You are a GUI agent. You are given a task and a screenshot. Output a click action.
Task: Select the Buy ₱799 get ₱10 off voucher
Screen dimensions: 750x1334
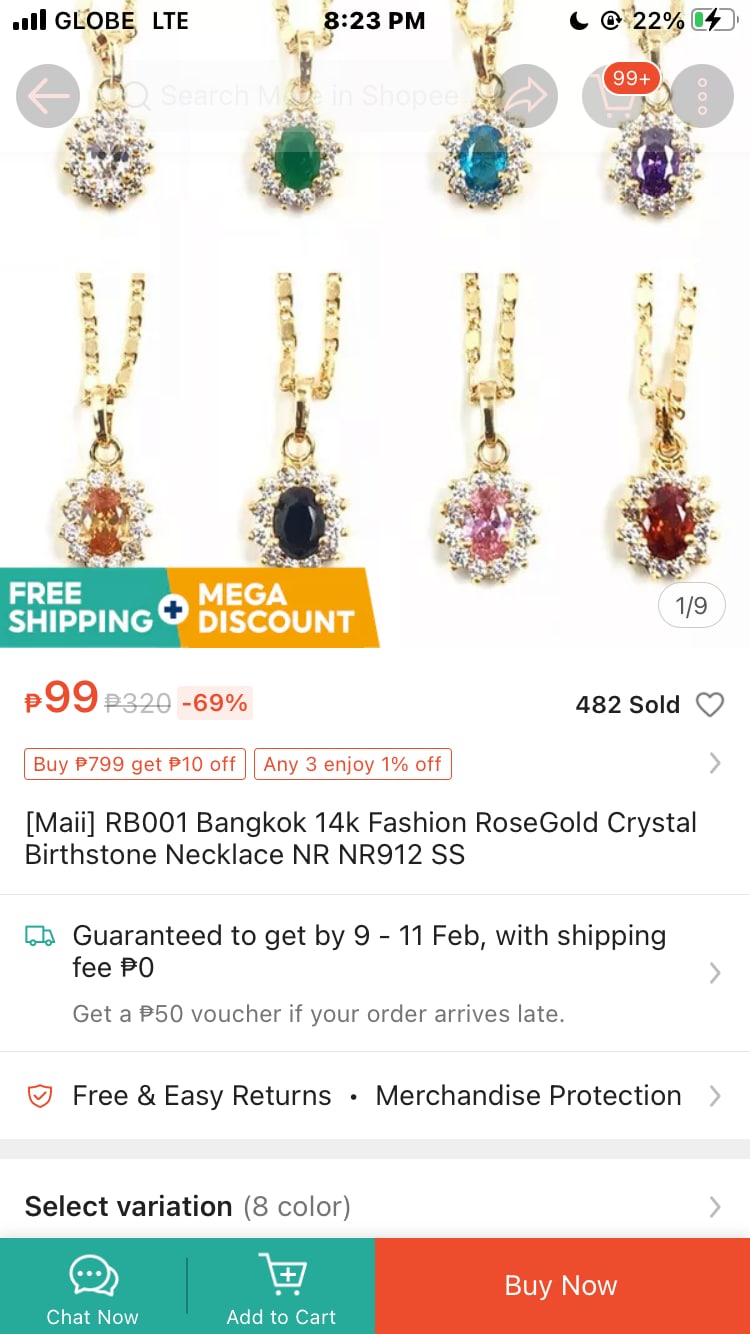tap(134, 763)
